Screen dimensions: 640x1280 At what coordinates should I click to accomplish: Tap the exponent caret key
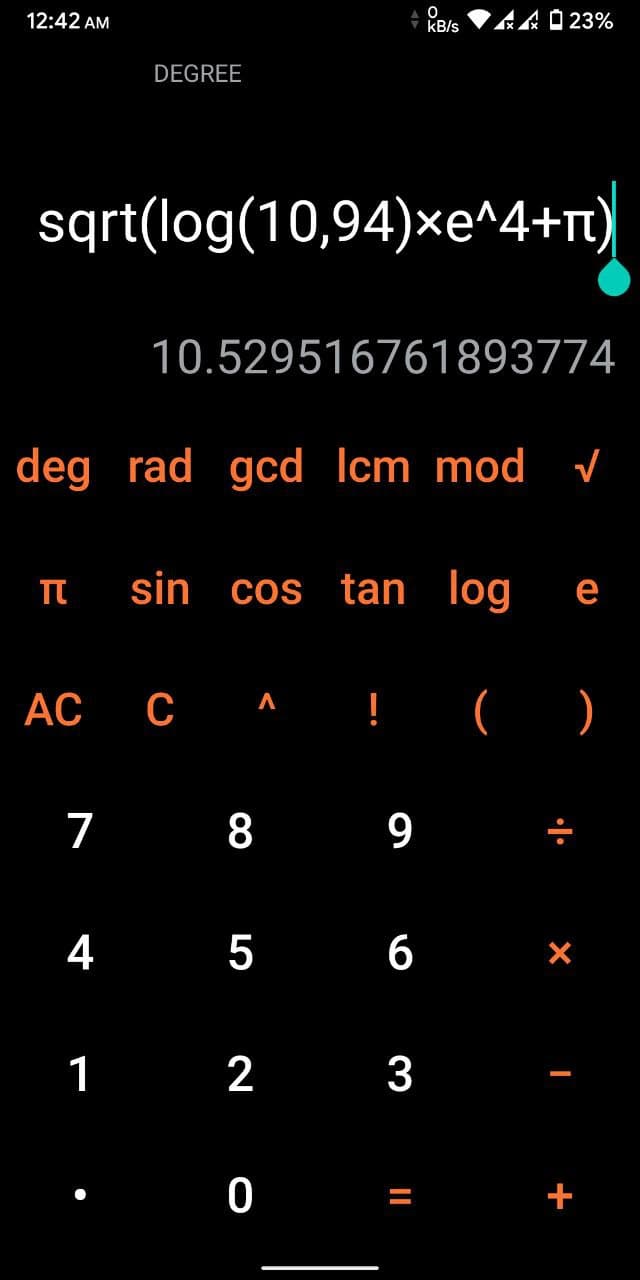tap(266, 711)
